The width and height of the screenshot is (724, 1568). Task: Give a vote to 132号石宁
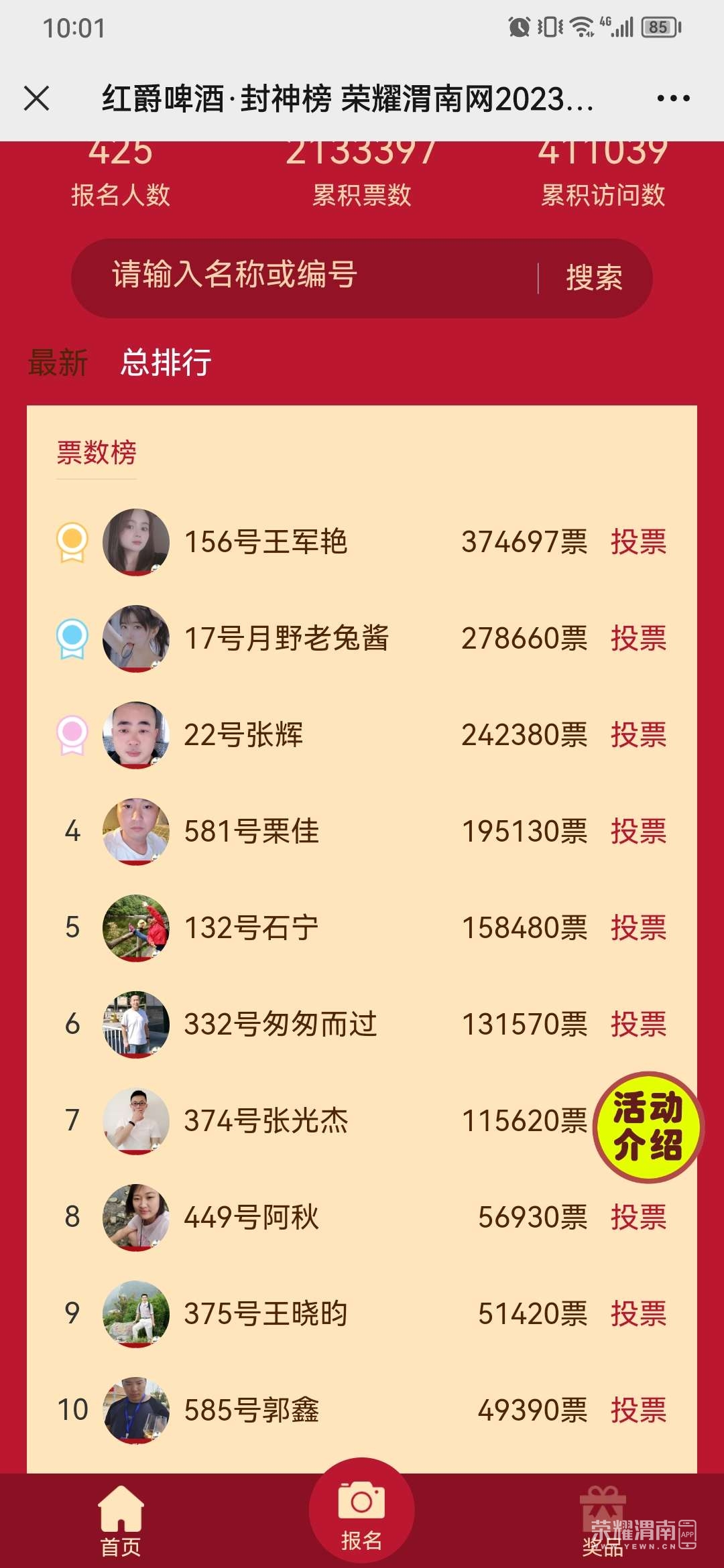click(638, 928)
